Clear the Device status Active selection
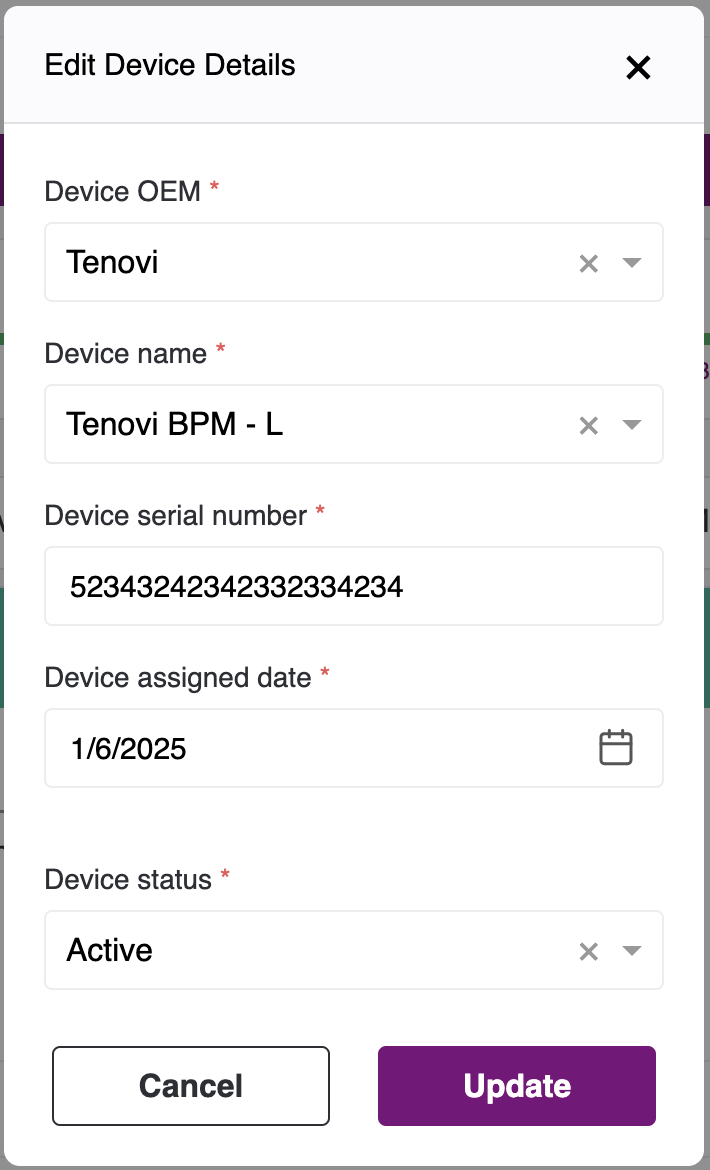The width and height of the screenshot is (710, 1170). click(589, 950)
